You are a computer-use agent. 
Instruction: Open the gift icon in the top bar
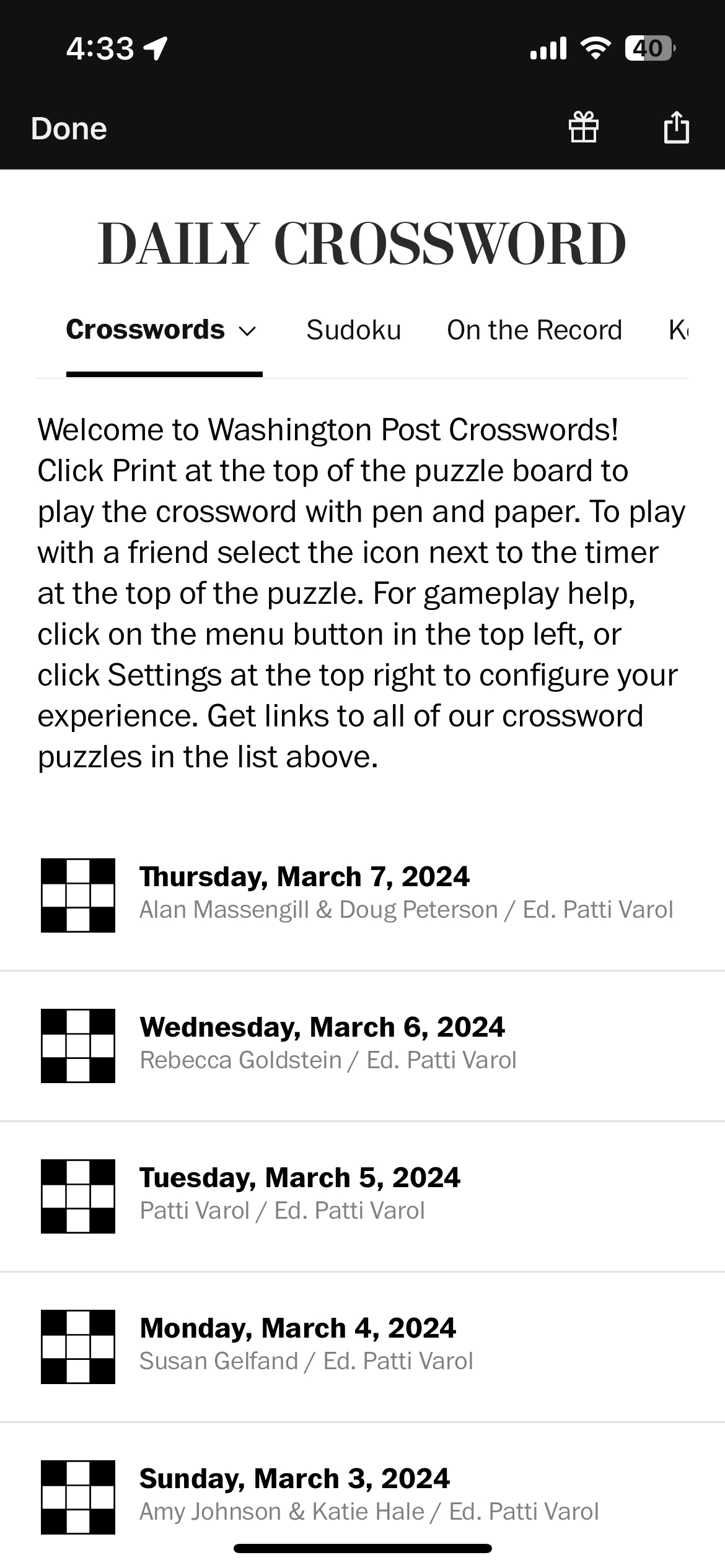coord(583,128)
